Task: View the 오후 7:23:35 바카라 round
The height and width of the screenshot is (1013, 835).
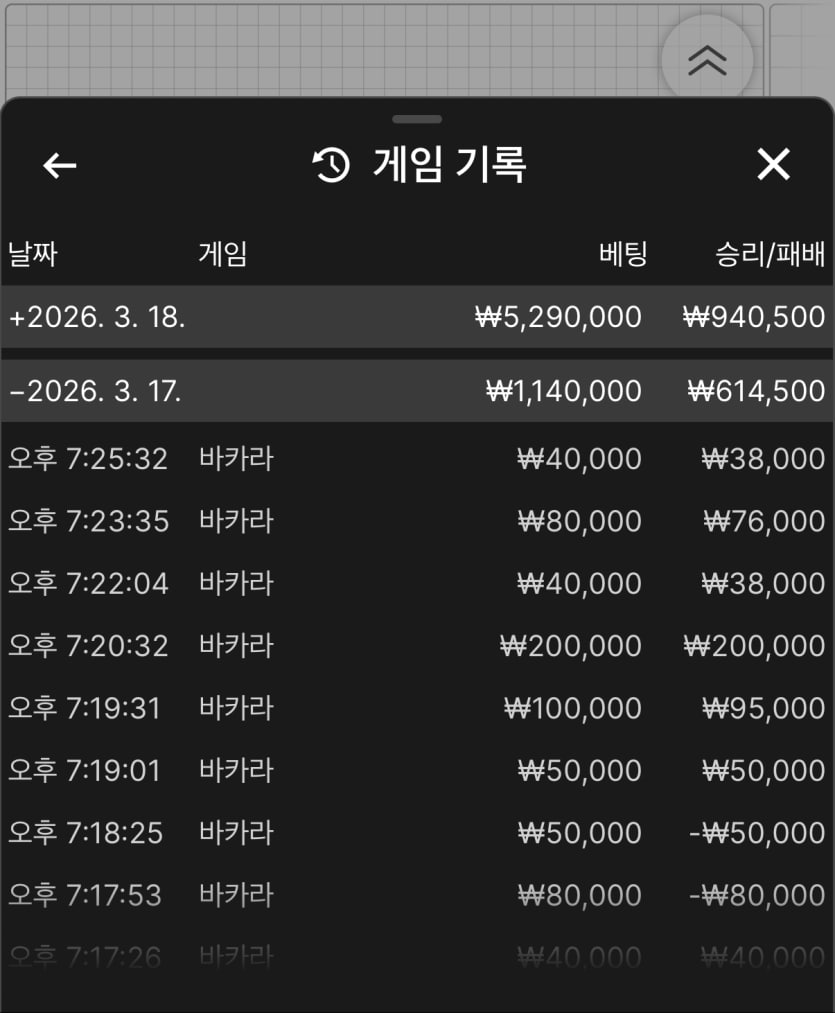Action: (x=417, y=521)
